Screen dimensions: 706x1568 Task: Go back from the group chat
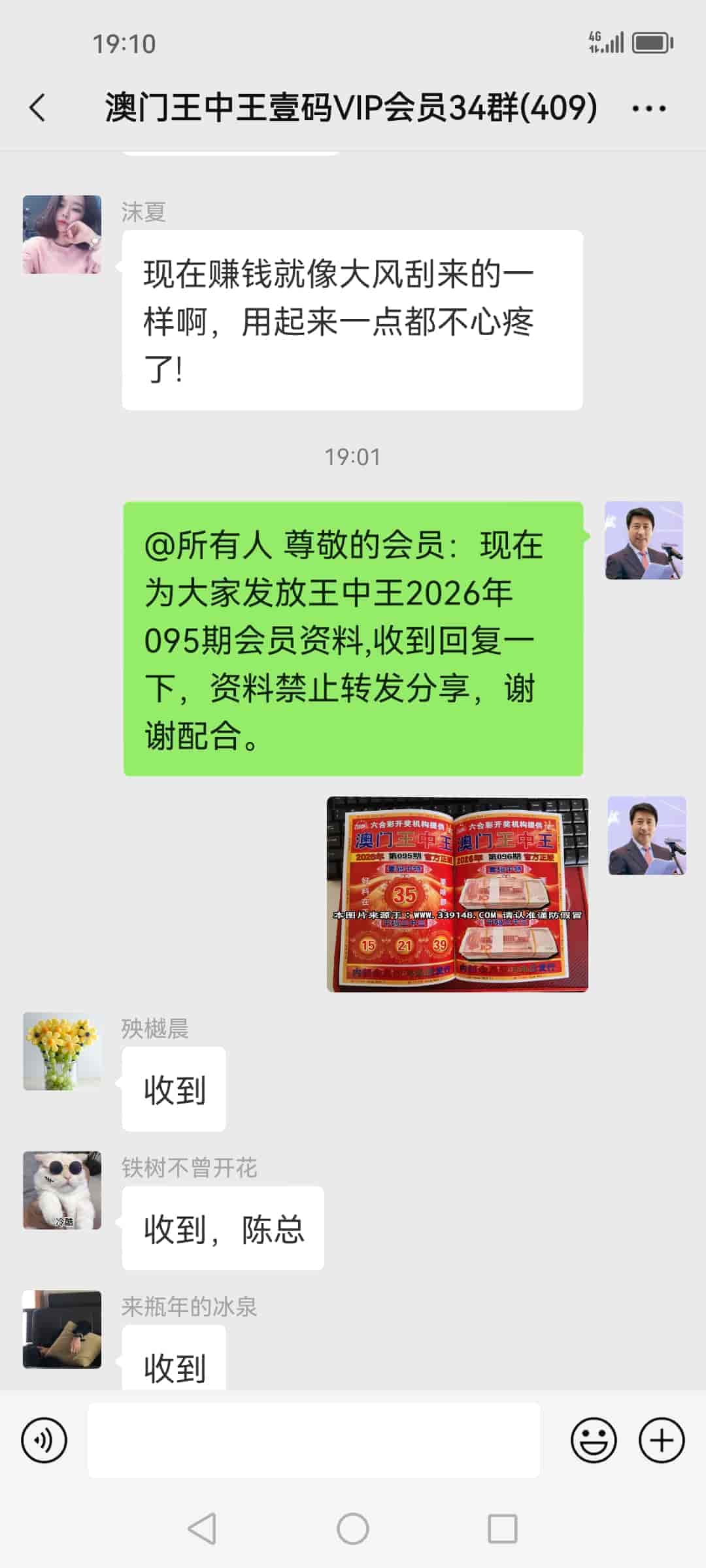tap(38, 108)
